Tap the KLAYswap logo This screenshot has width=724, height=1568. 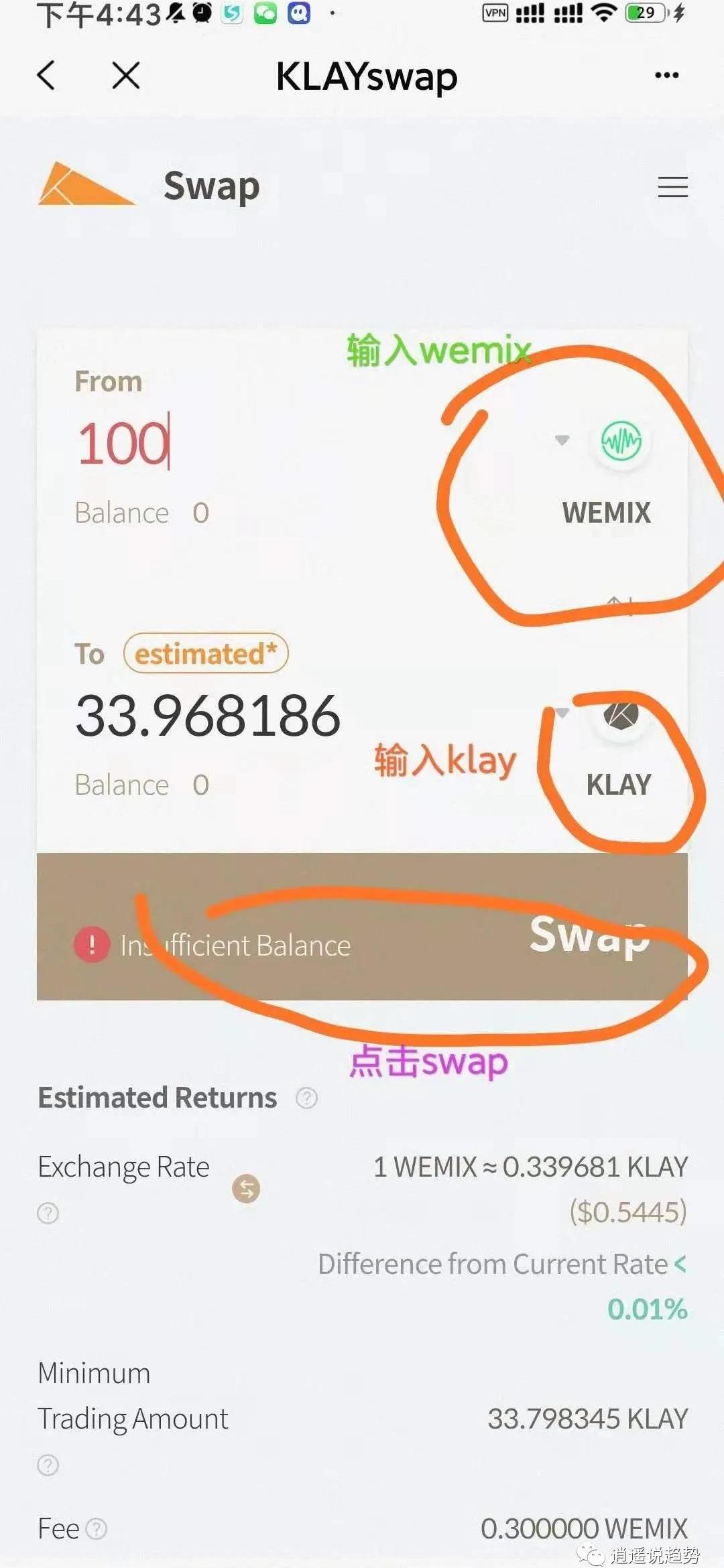click(85, 184)
